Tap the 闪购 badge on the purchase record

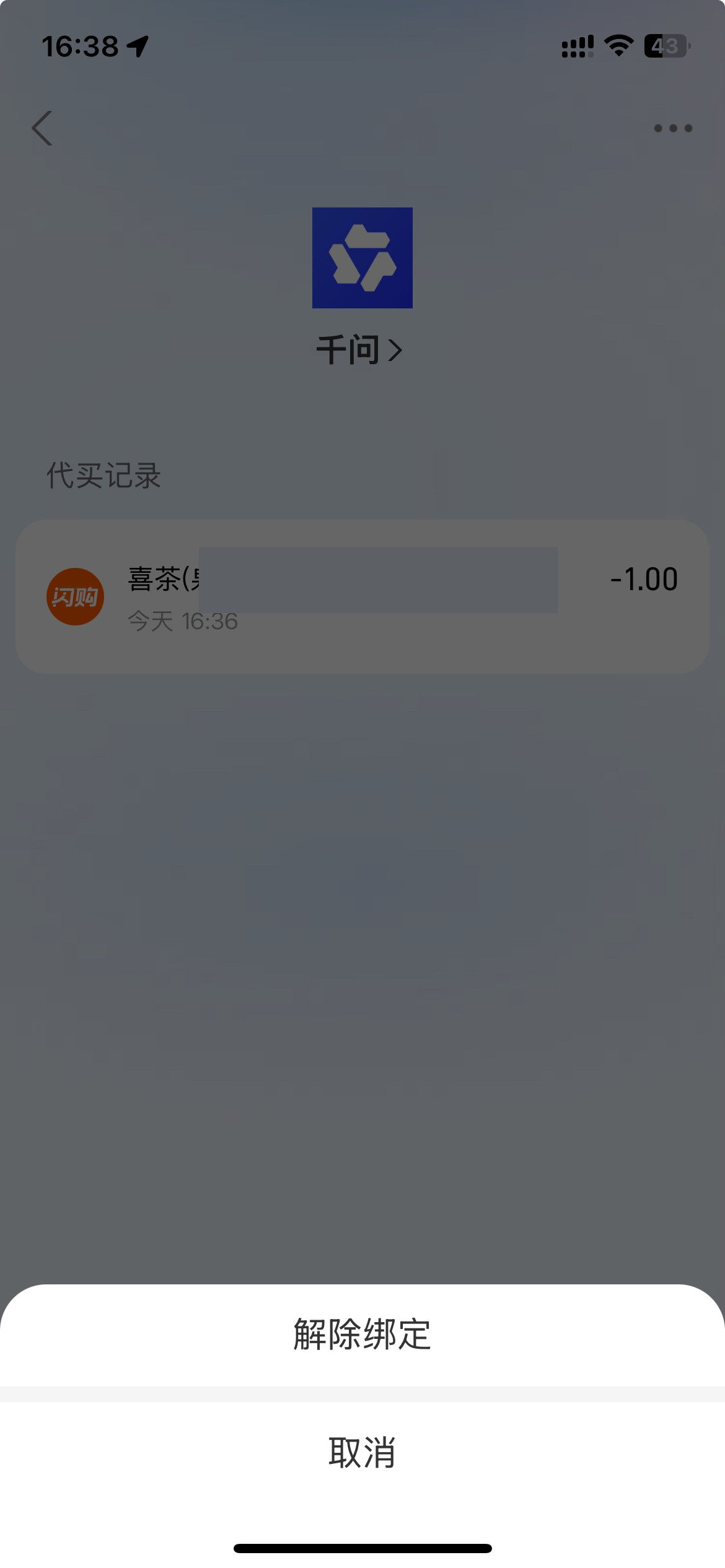pyautogui.click(x=76, y=596)
